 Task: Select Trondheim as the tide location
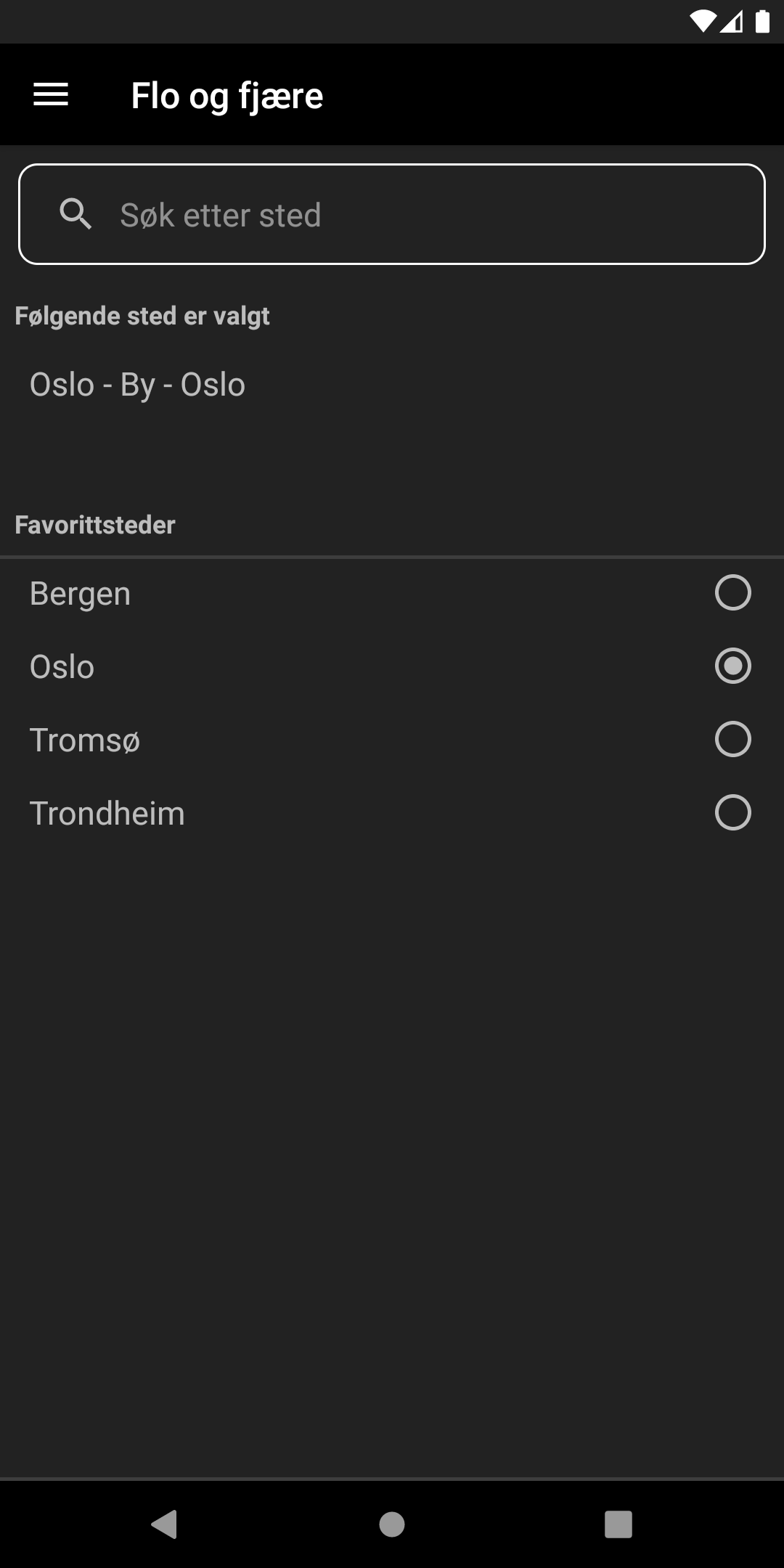tap(733, 812)
